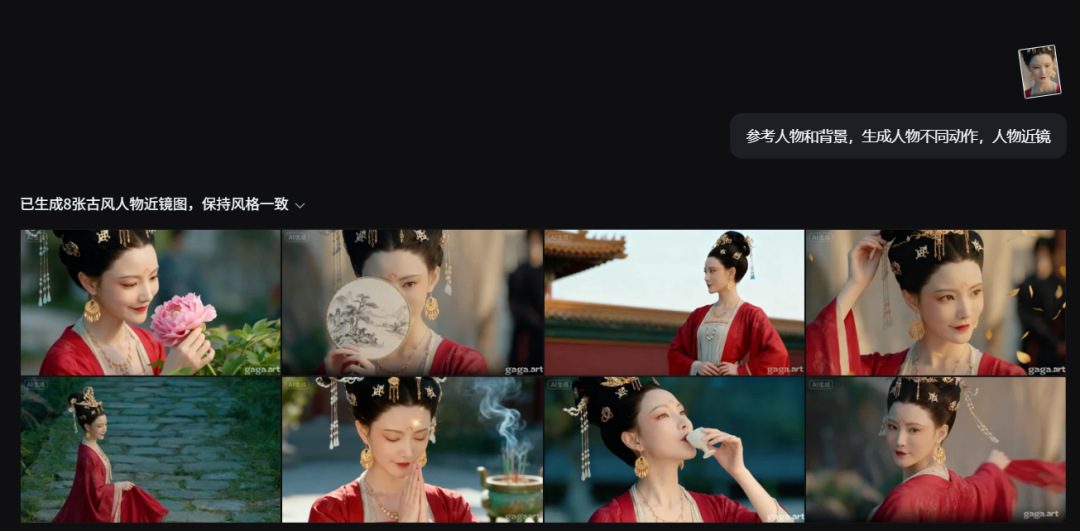Image resolution: width=1080 pixels, height=531 pixels.
Task: Open the image with painted round fan
Action: (x=412, y=302)
